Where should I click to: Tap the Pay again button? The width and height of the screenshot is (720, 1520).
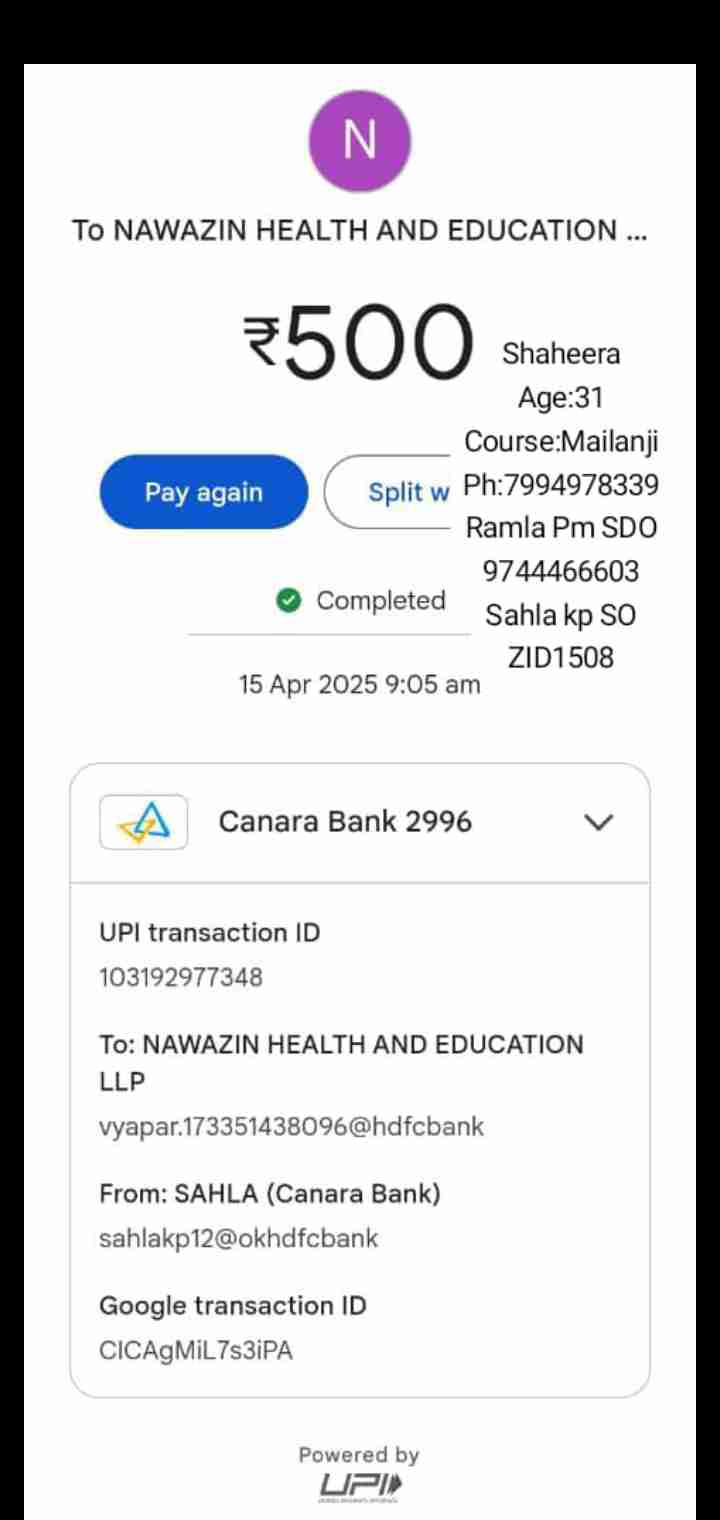204,492
